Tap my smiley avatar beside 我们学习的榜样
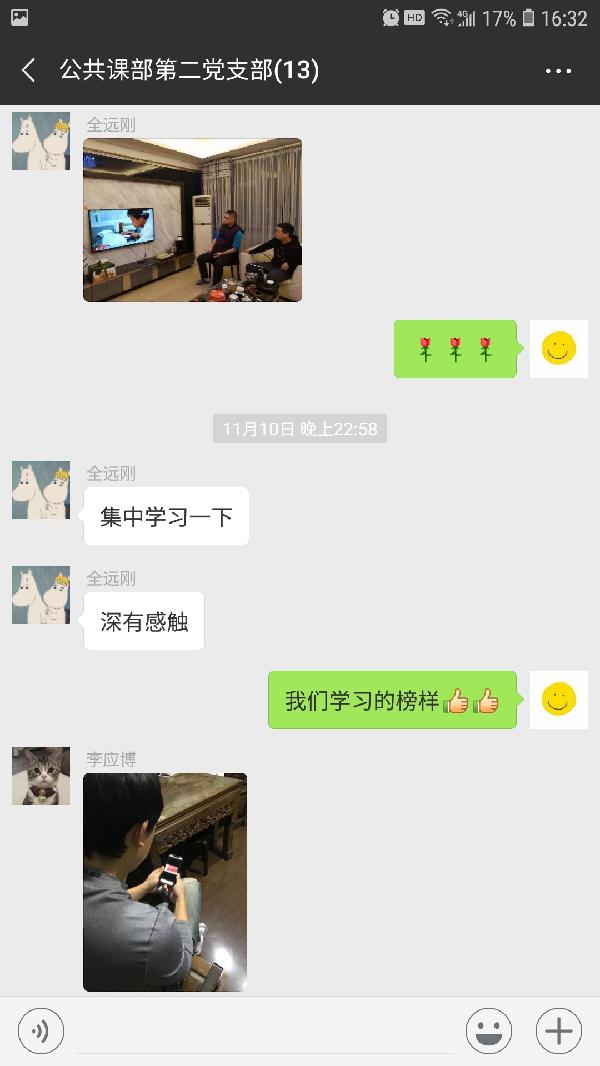The height and width of the screenshot is (1066, 600). tap(558, 699)
